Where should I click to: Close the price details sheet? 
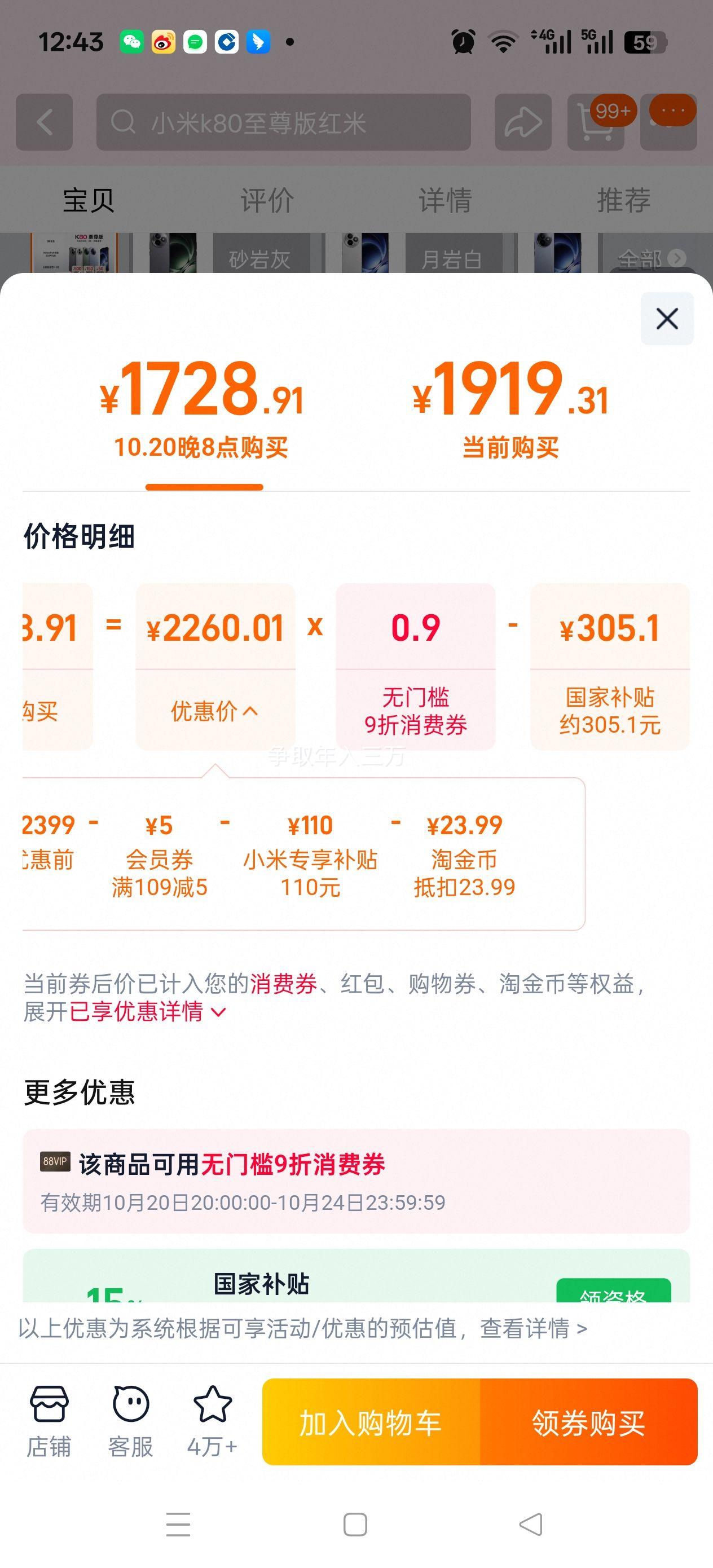click(x=667, y=318)
